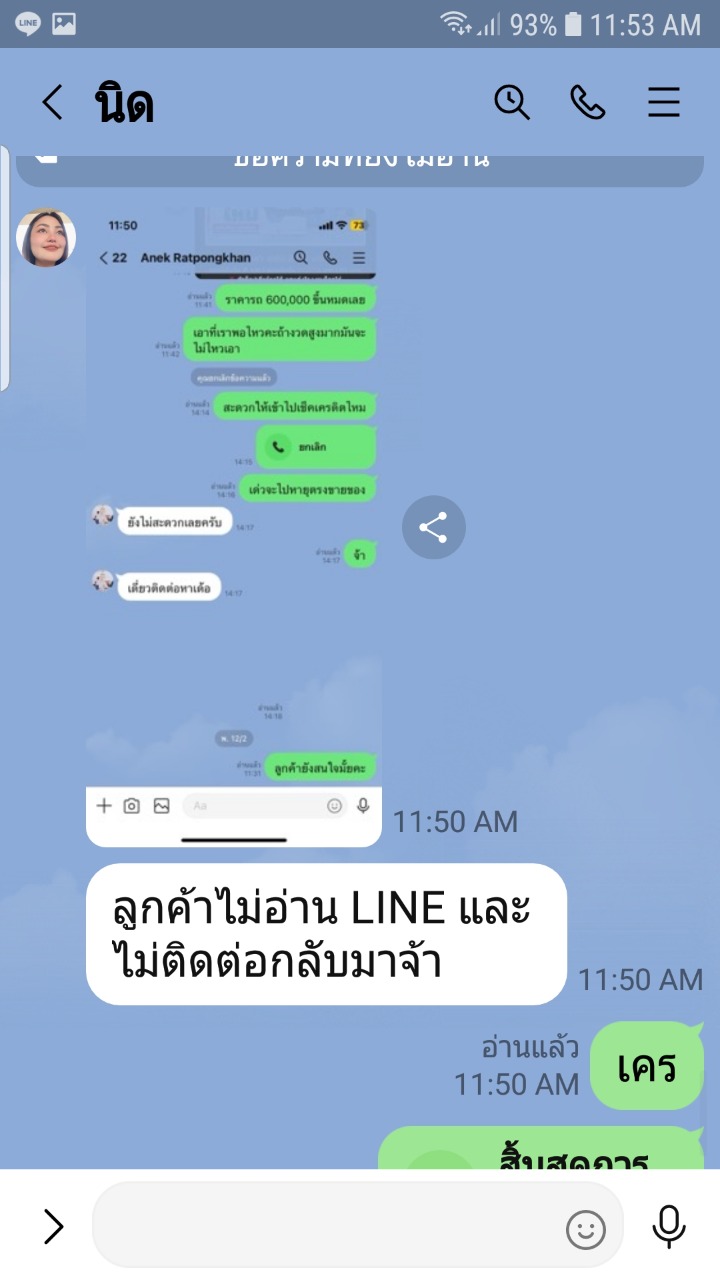Open the emoji and sticker picker
This screenshot has width=720, height=1280.
click(x=586, y=1228)
